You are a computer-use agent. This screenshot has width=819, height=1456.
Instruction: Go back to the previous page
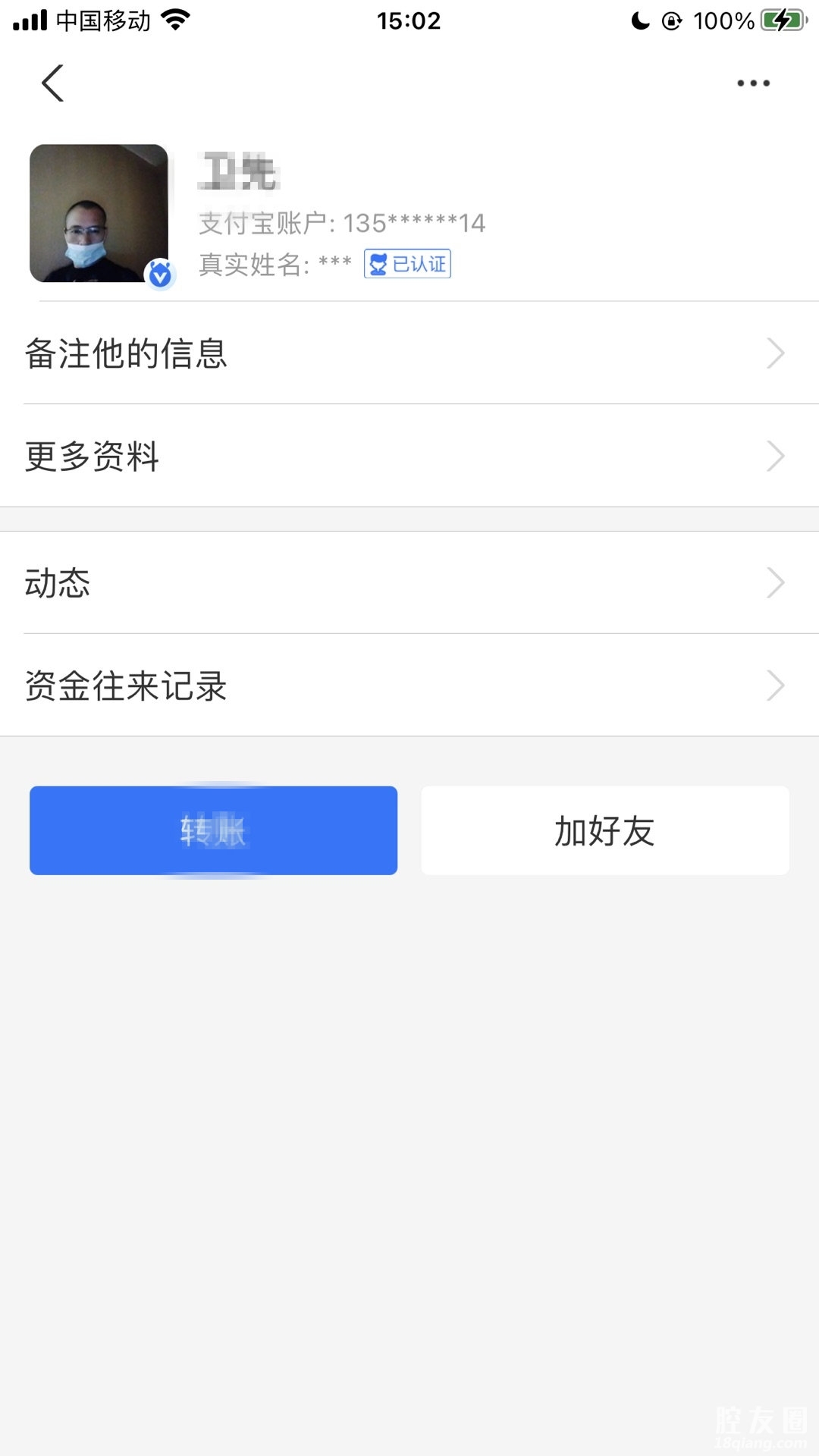click(x=52, y=83)
